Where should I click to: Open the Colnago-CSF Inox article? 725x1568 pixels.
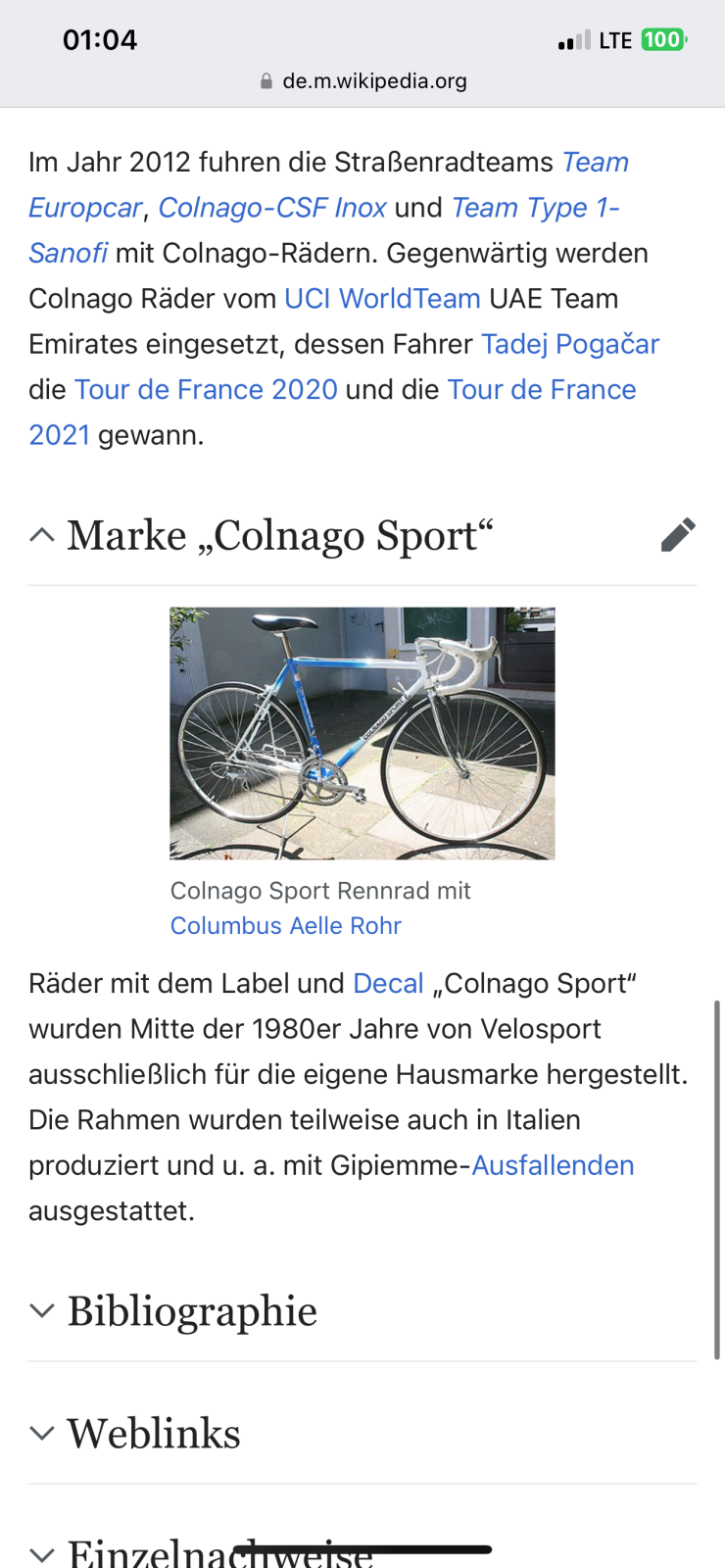tap(272, 208)
